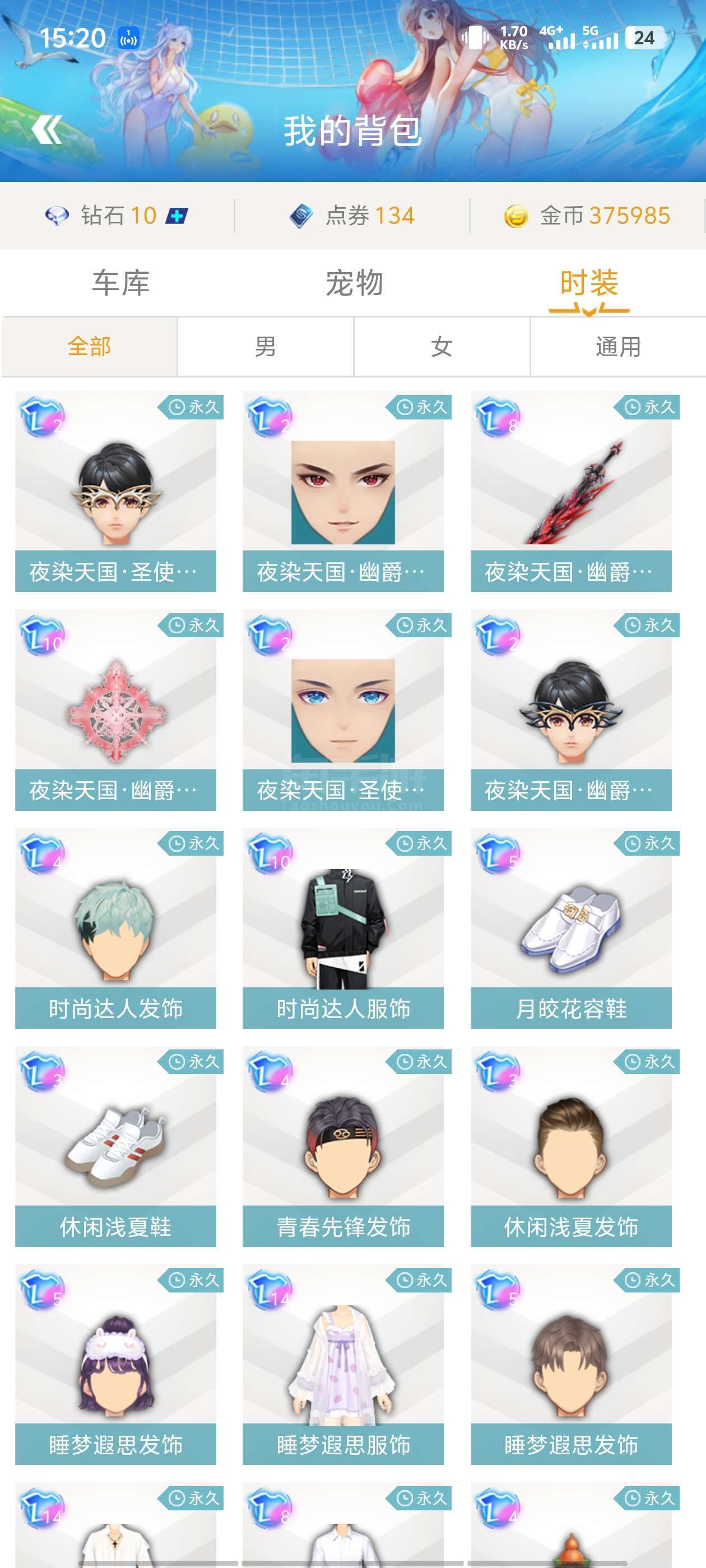This screenshot has width=706, height=1568.
Task: Open 青春先锋发饰 item
Action: pos(343,1147)
